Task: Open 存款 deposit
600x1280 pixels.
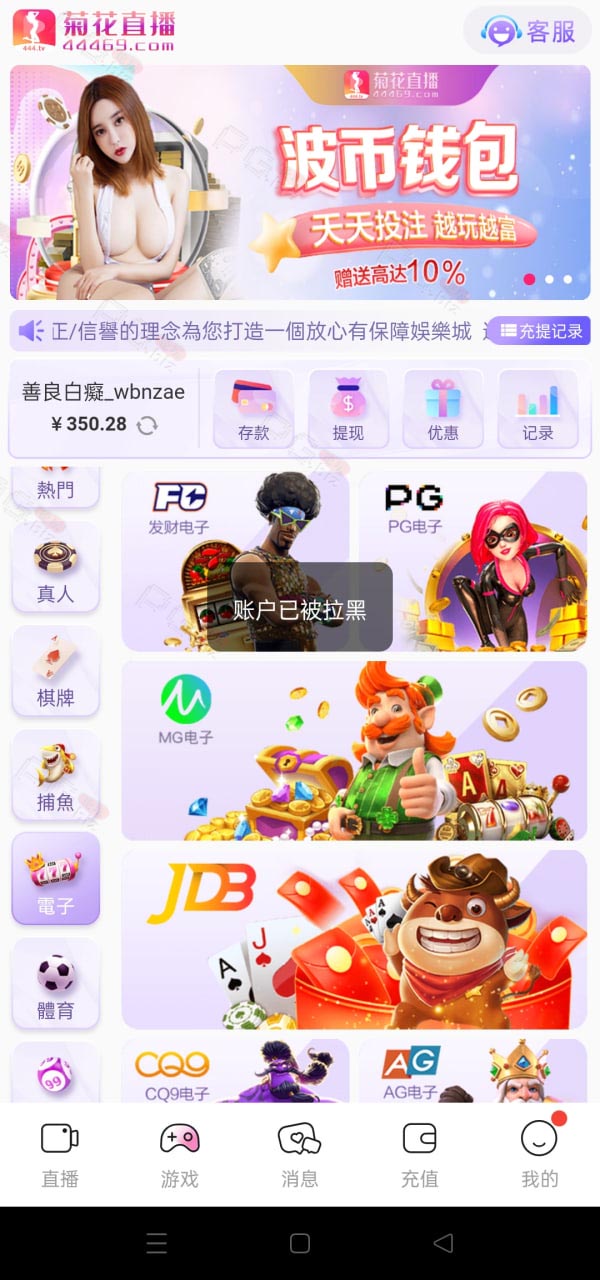Action: (x=253, y=408)
